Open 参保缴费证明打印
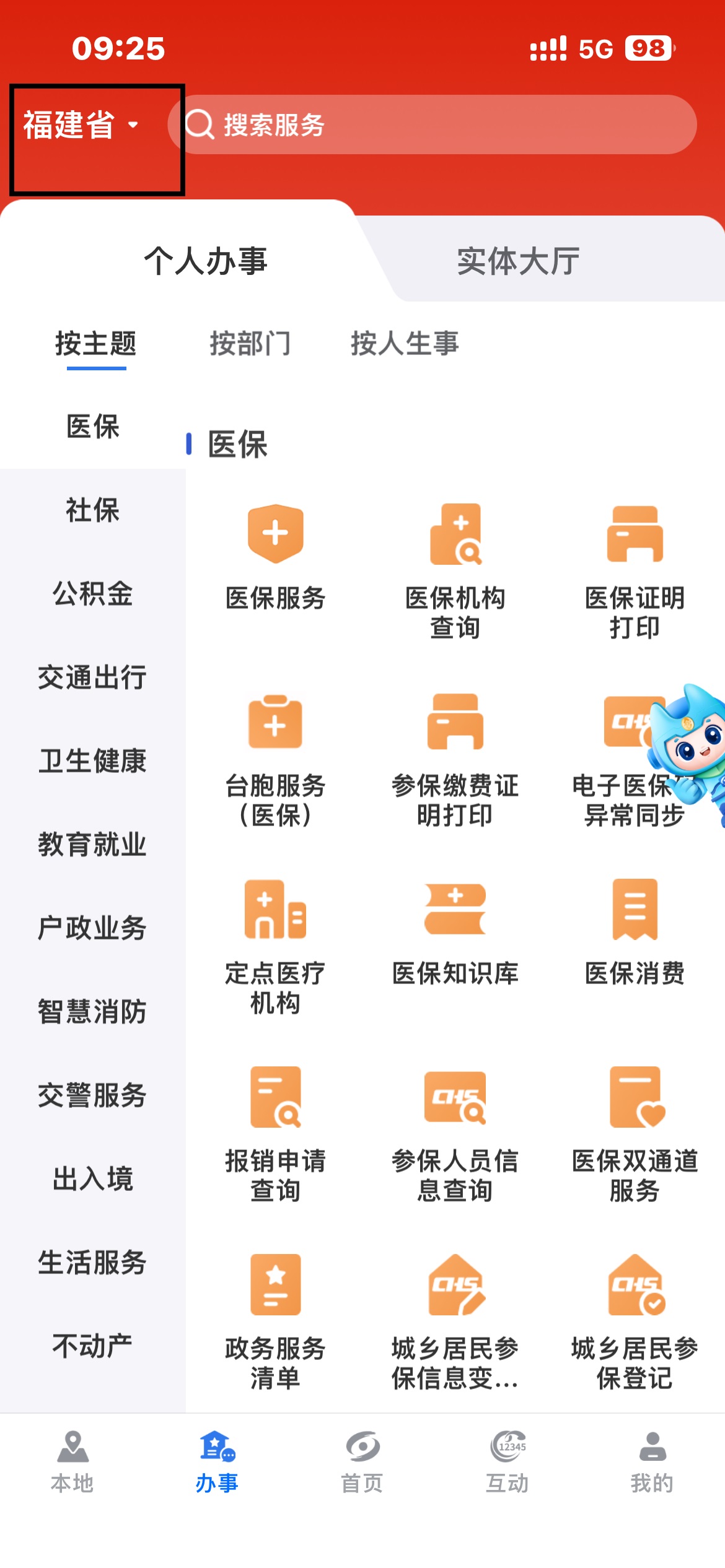The height and width of the screenshot is (1568, 725). (x=455, y=759)
